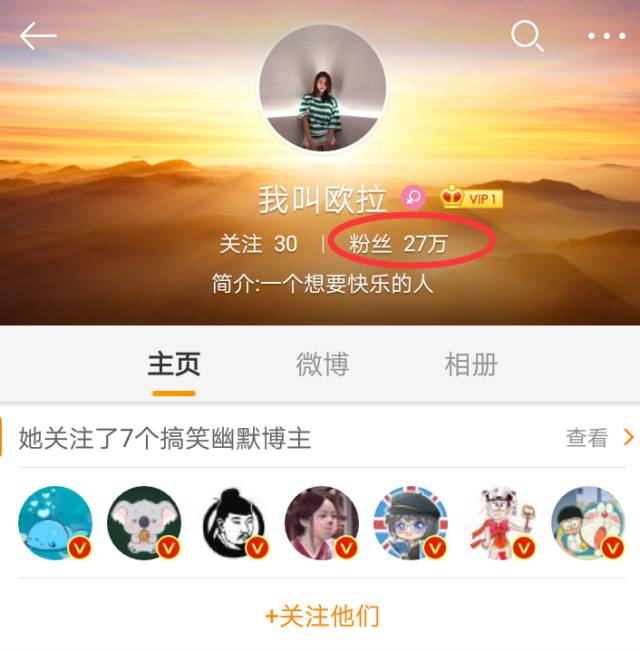The height and width of the screenshot is (651, 640).
Task: Open the British flag cartoon avatar
Action: 410,522
